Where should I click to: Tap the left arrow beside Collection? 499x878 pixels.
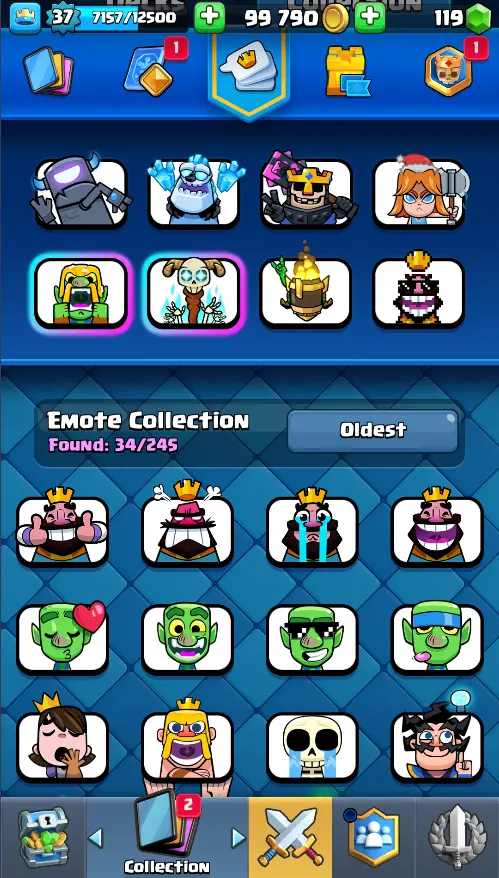pyautogui.click(x=96, y=838)
